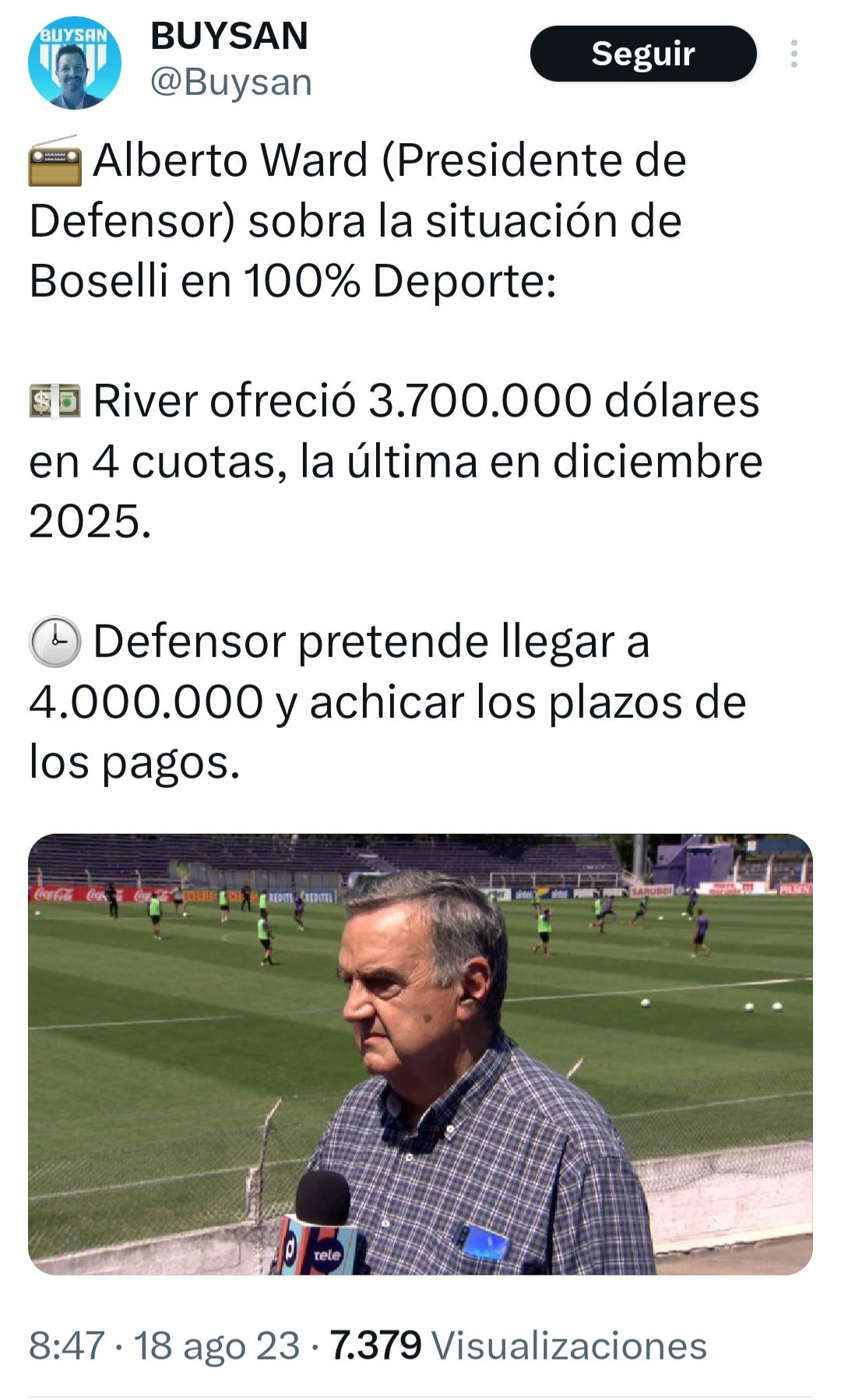This screenshot has width=841, height=1400.
Task: Open the @Buysan profile handle
Action: coord(230,83)
